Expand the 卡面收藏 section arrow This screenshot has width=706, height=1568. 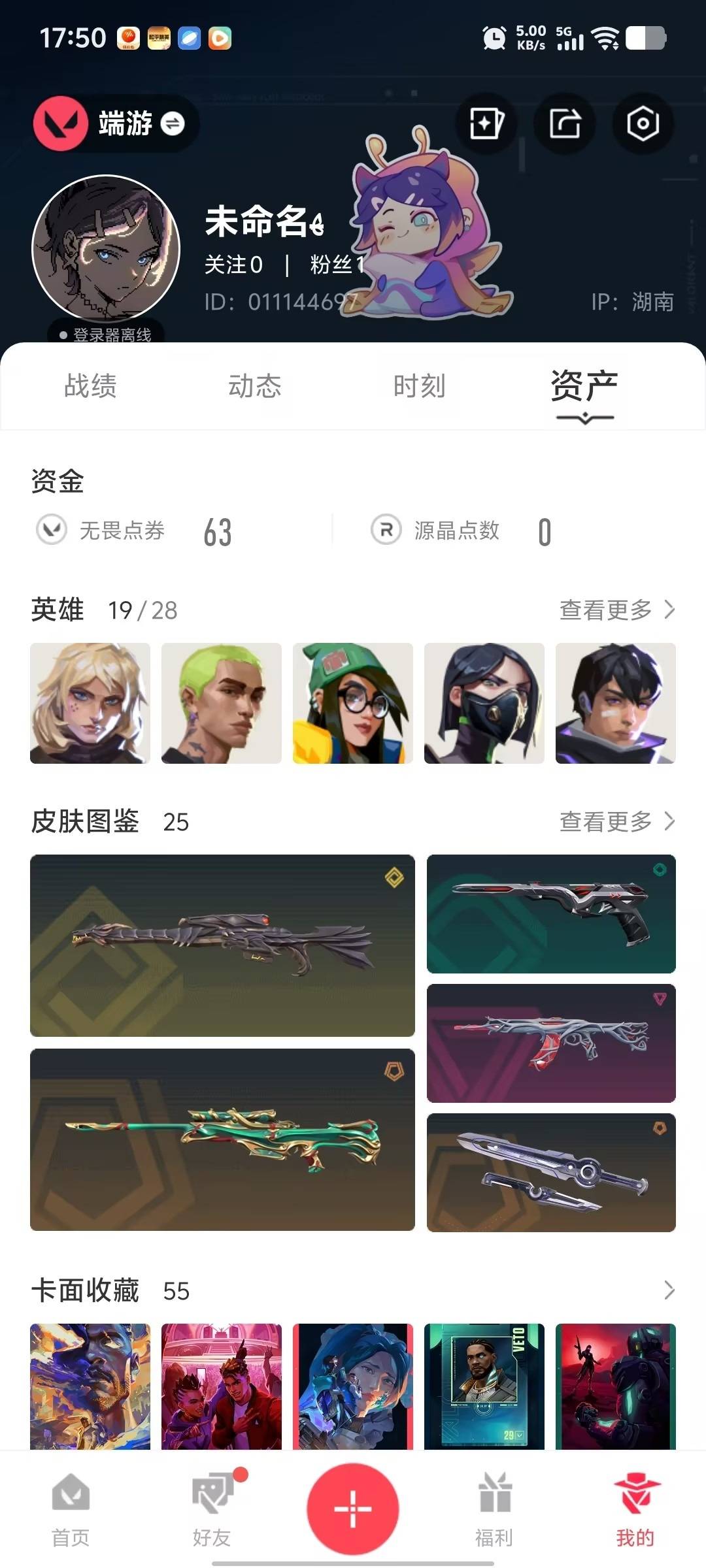(x=669, y=1290)
